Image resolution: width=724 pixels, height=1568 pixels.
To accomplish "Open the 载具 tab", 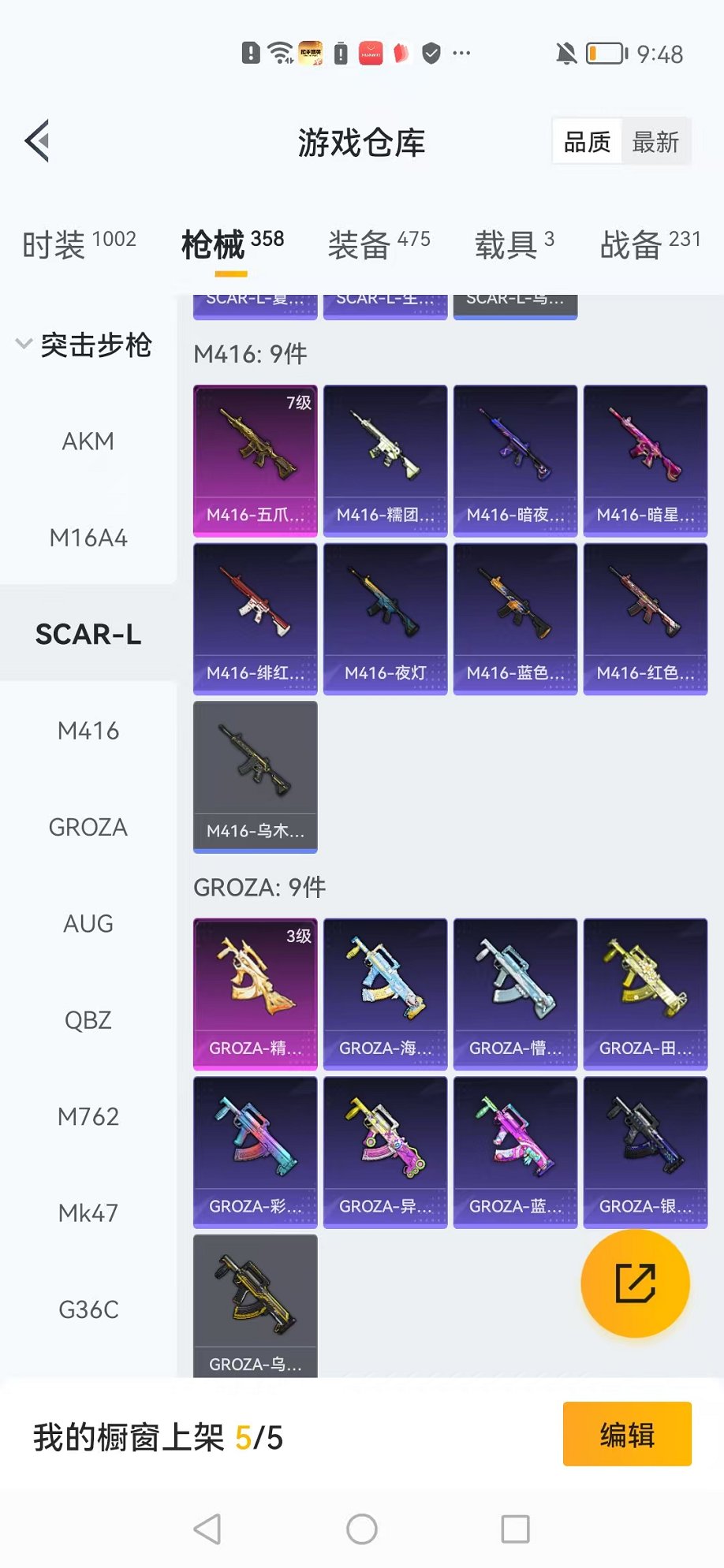I will click(514, 244).
